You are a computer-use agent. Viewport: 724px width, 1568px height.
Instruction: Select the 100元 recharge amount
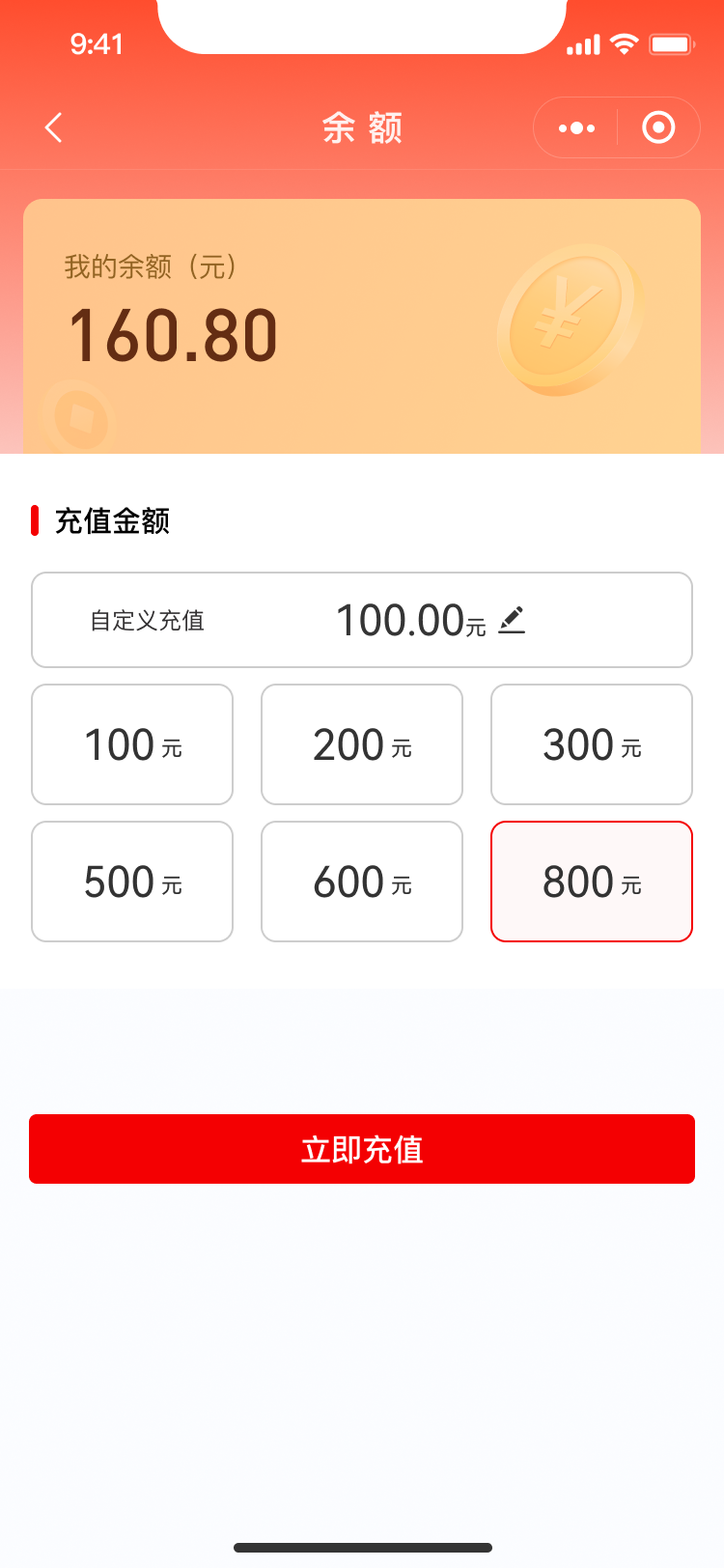(132, 744)
